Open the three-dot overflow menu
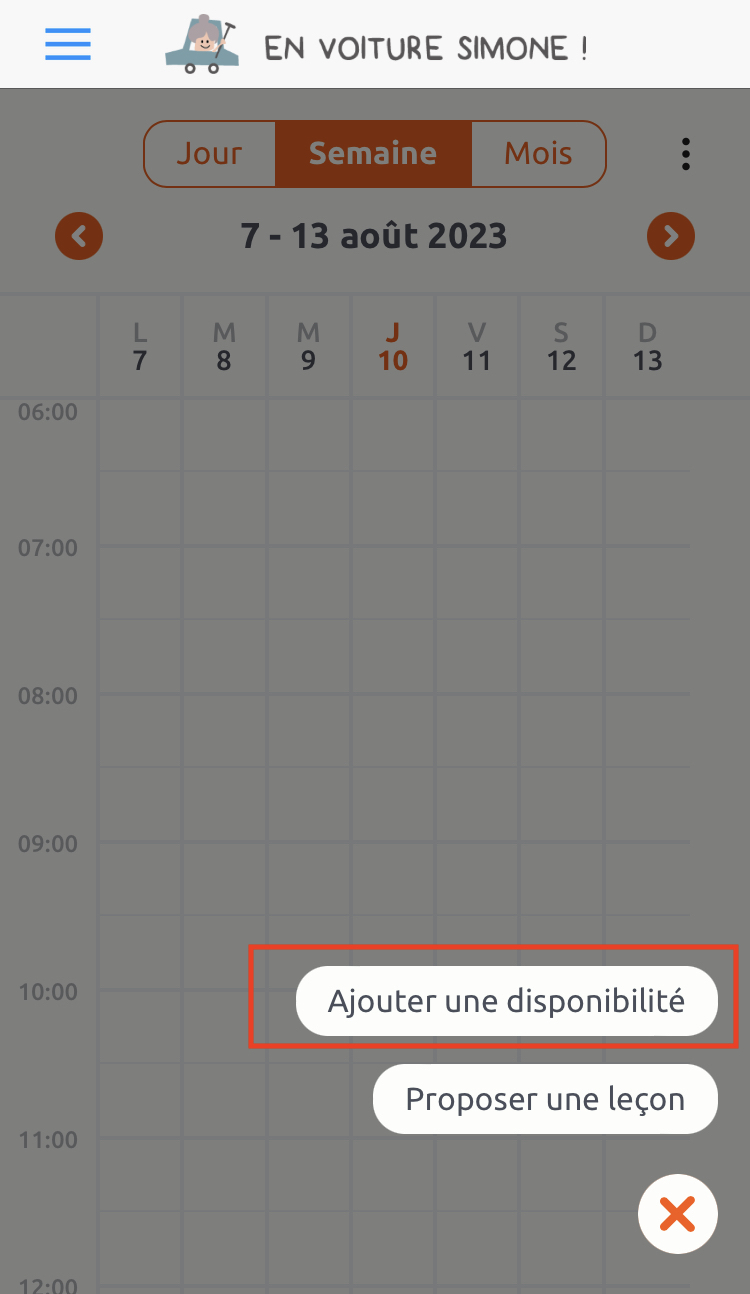Viewport: 750px width, 1294px height. pyautogui.click(x=685, y=154)
